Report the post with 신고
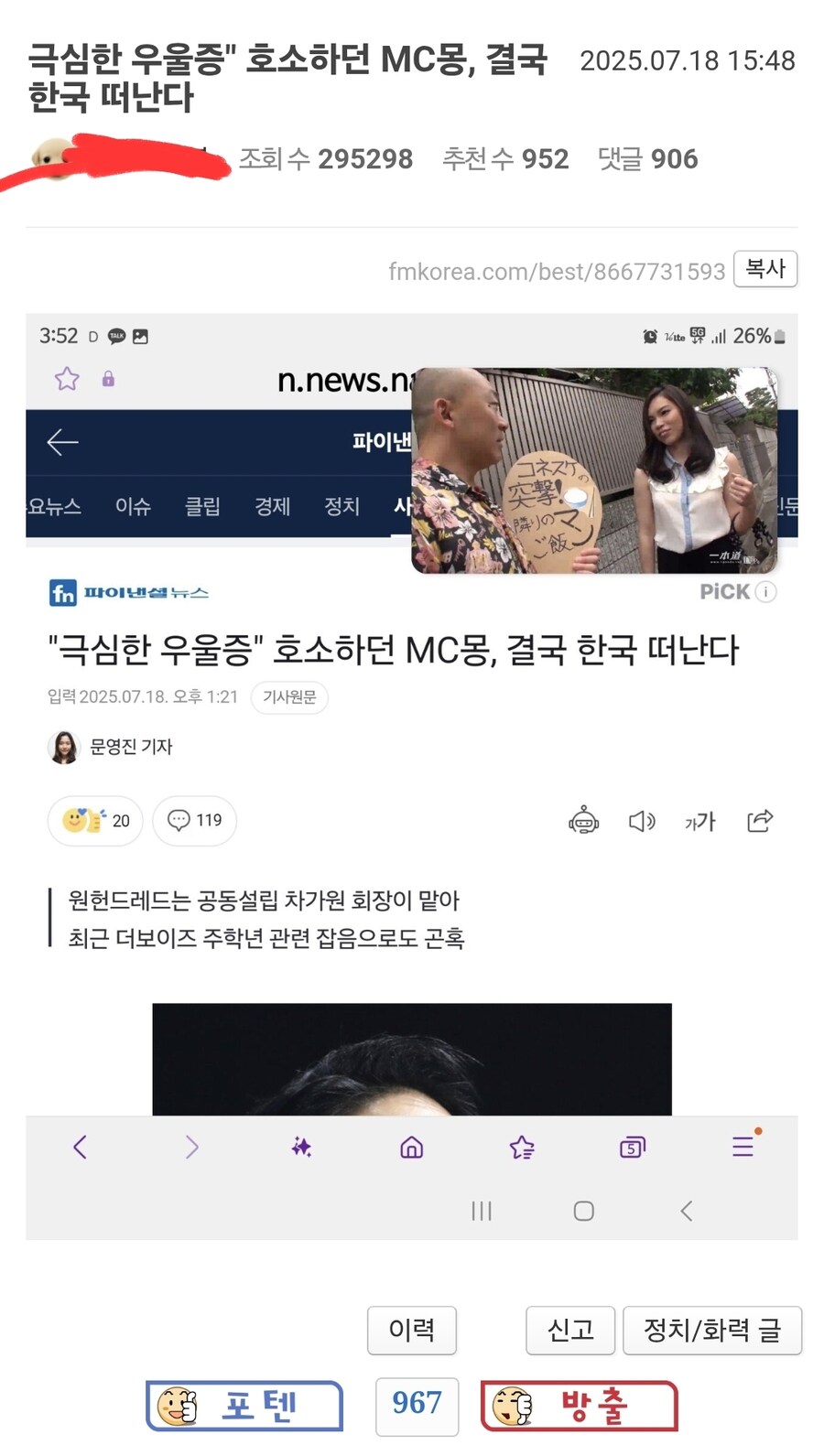The image size is (824, 1456). 570,1330
